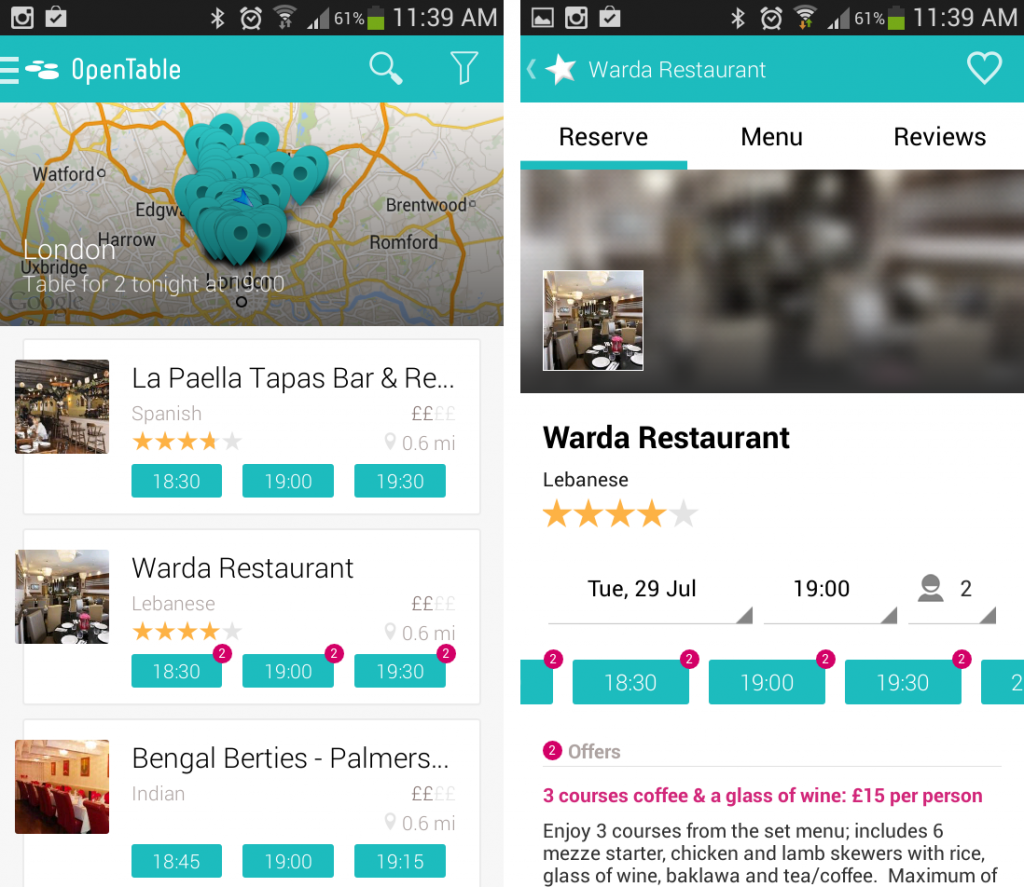The height and width of the screenshot is (887, 1024).
Task: Switch to the Reviews tab
Action: point(939,137)
